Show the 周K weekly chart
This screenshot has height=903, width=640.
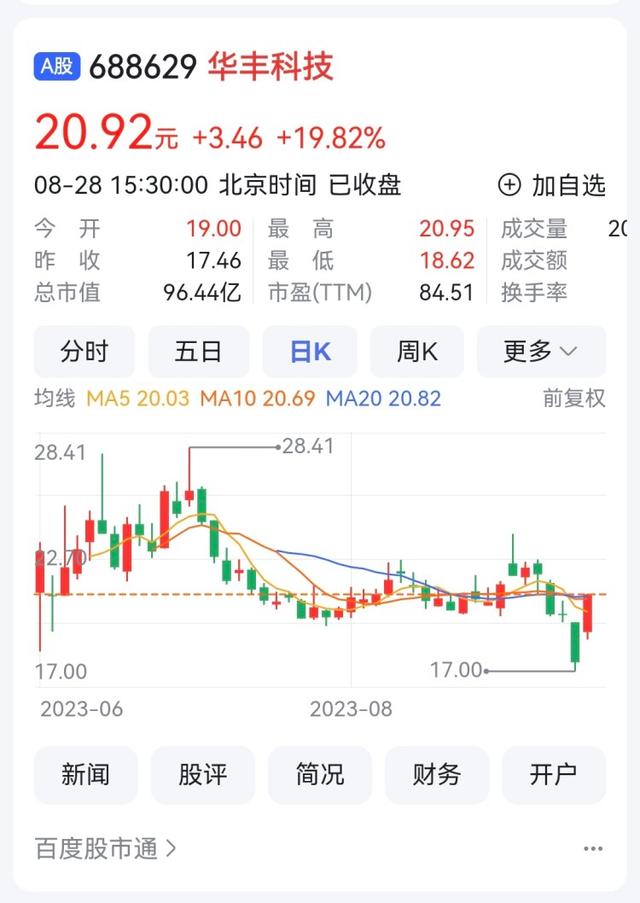417,351
